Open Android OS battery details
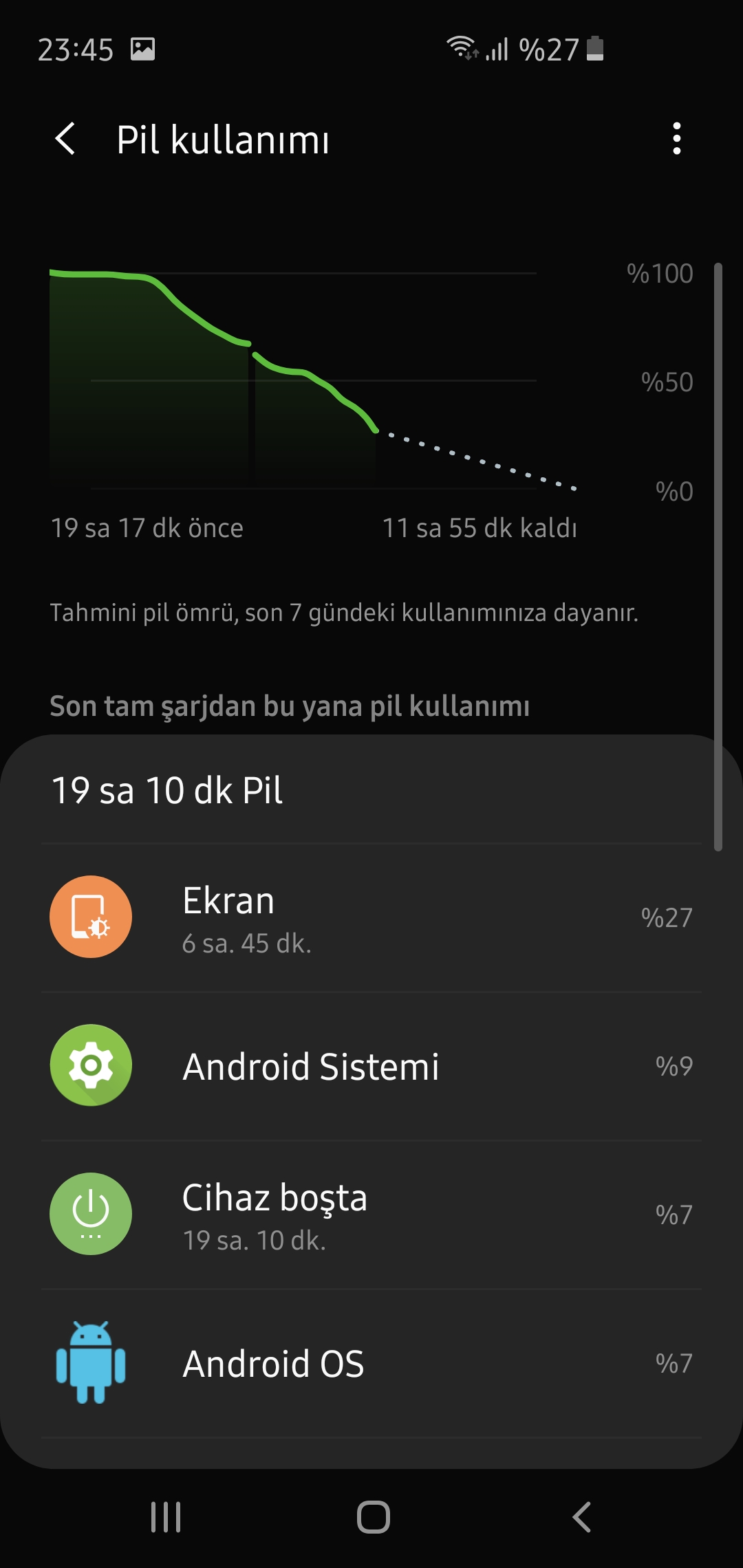The height and width of the screenshot is (1568, 743). pos(371,1363)
